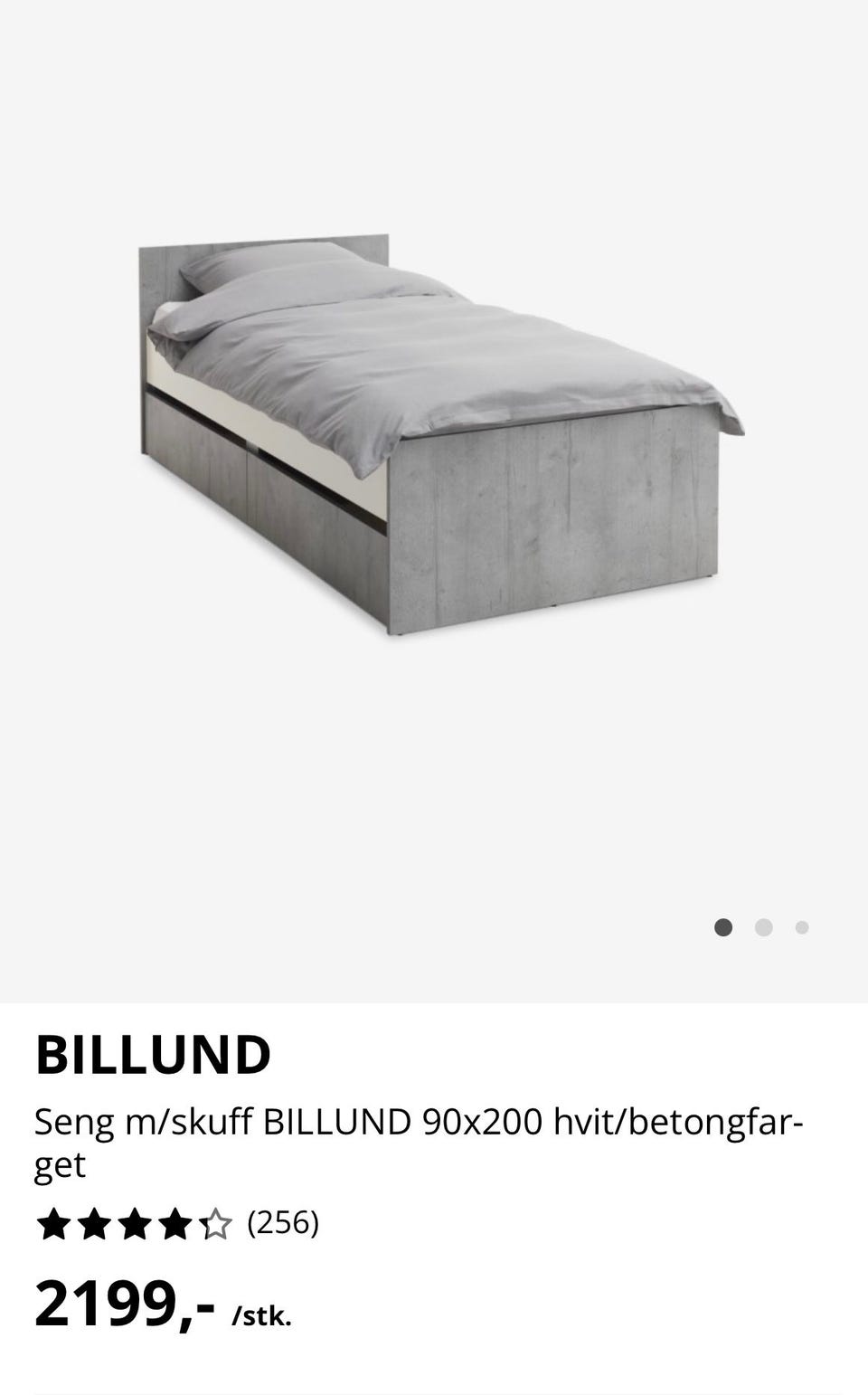Image resolution: width=868 pixels, height=1395 pixels.
Task: Select the empty fifth star outline
Action: coord(217,1226)
